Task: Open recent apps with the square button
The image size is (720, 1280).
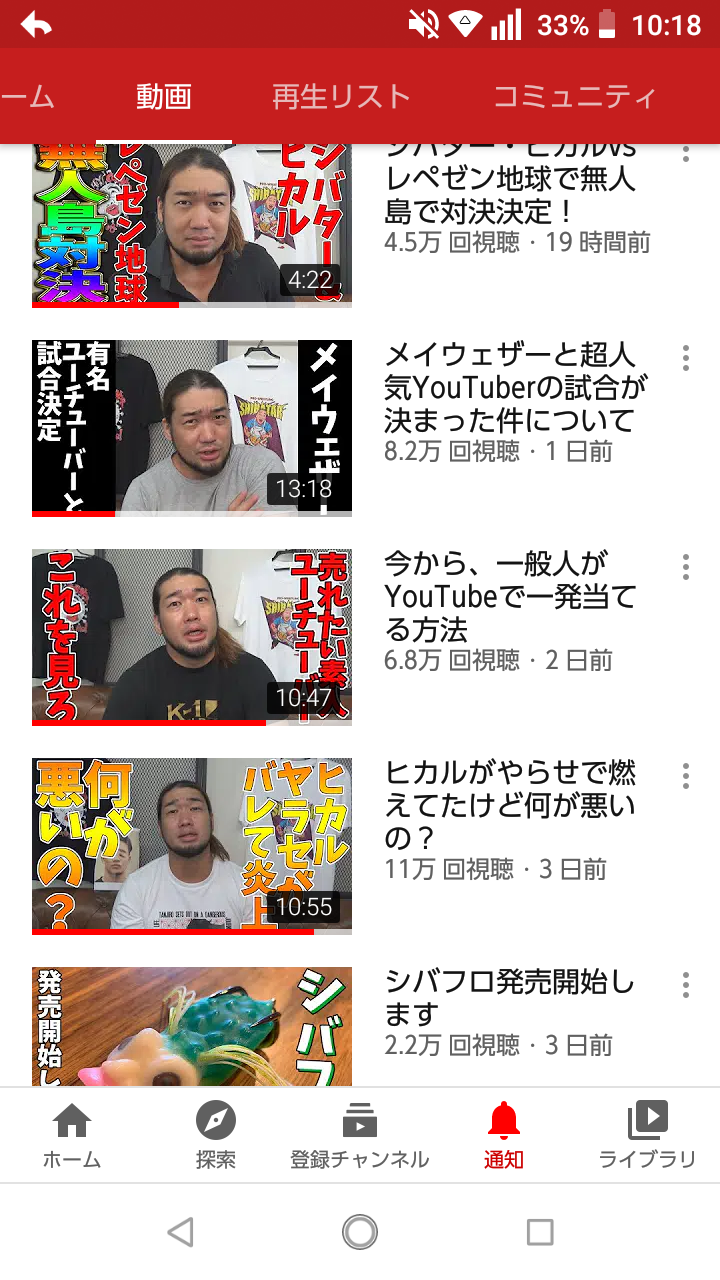Action: click(540, 1232)
